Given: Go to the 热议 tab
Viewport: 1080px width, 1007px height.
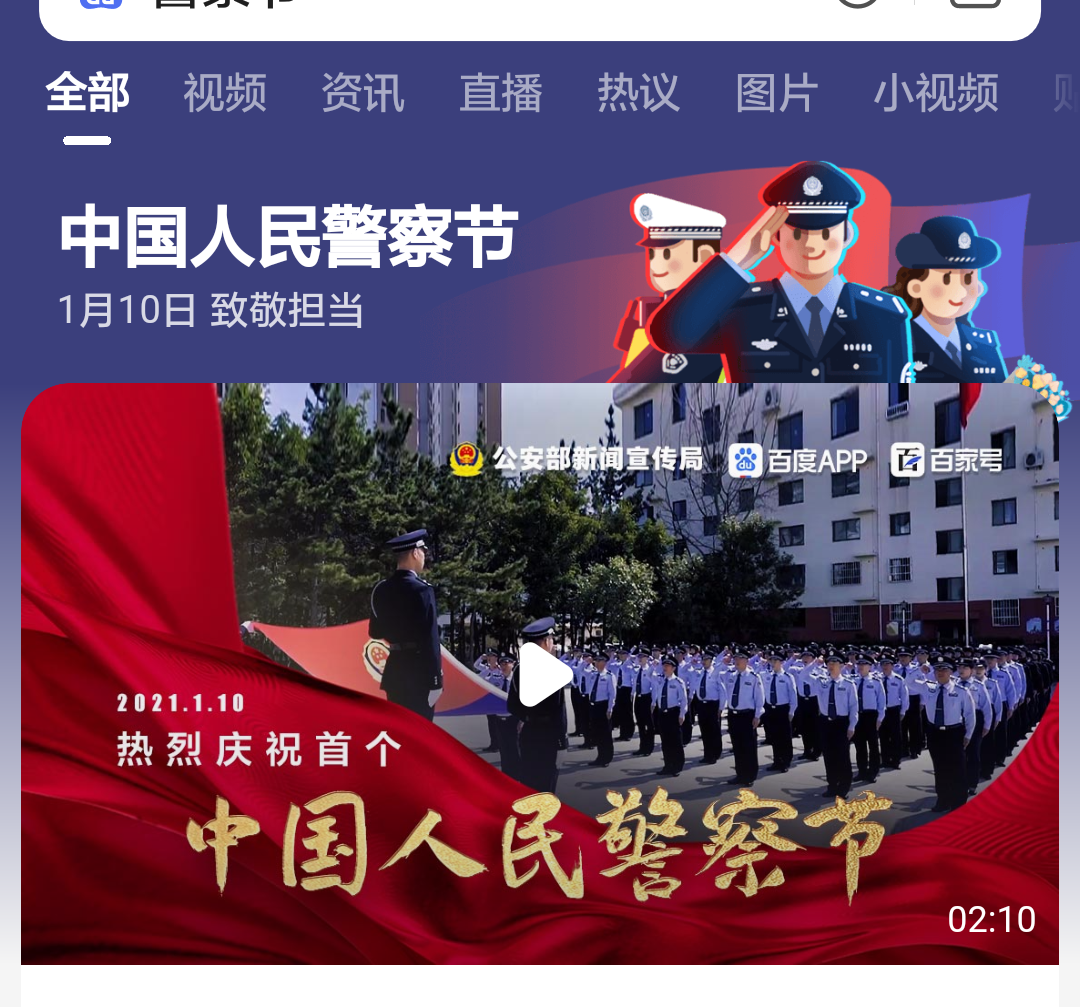Looking at the screenshot, I should (x=639, y=94).
